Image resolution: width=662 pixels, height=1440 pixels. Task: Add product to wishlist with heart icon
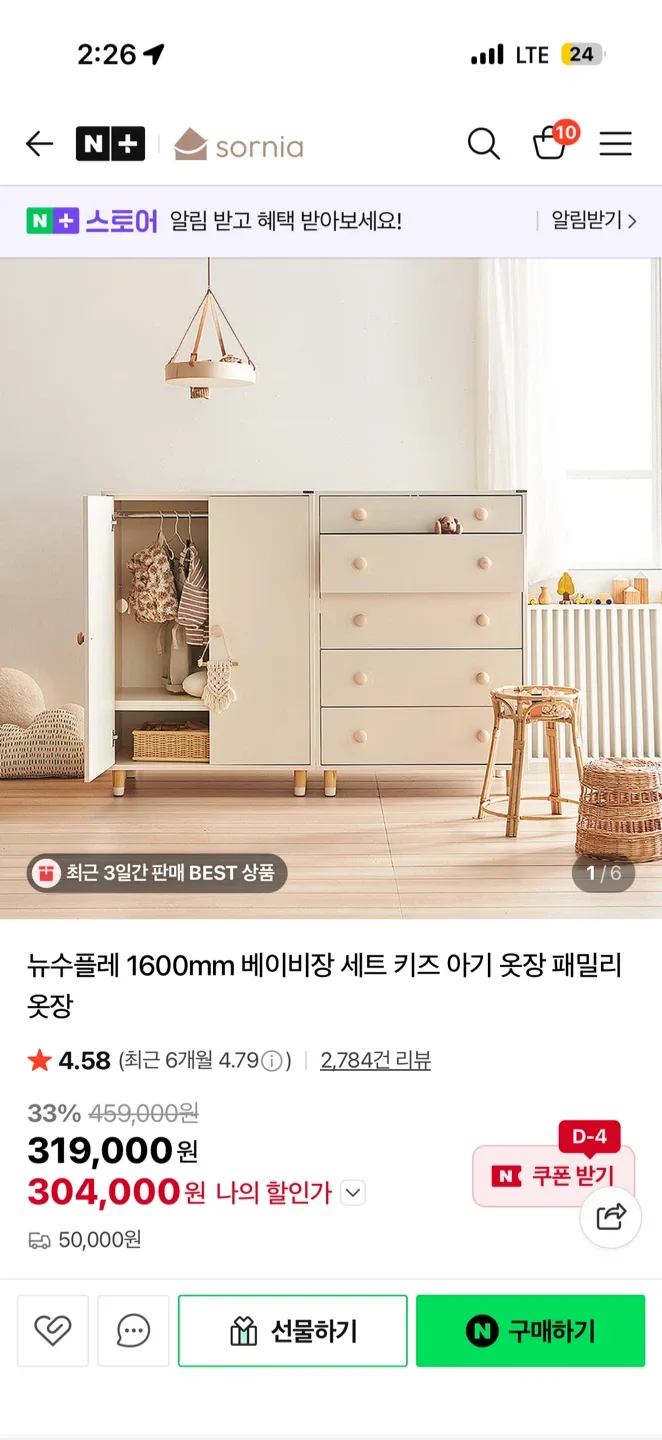pyautogui.click(x=53, y=1330)
